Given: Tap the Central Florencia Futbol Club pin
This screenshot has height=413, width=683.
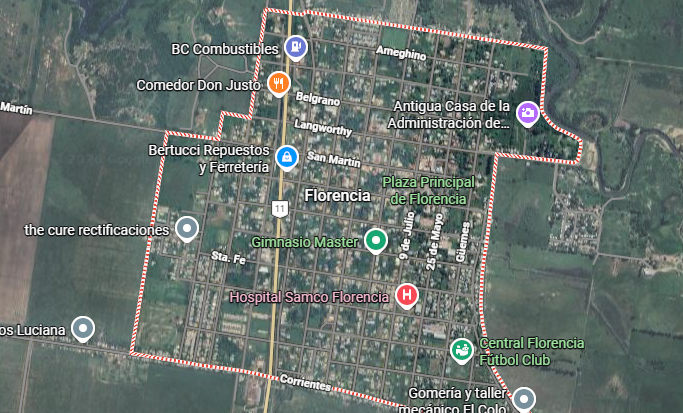Looking at the screenshot, I should click(460, 349).
